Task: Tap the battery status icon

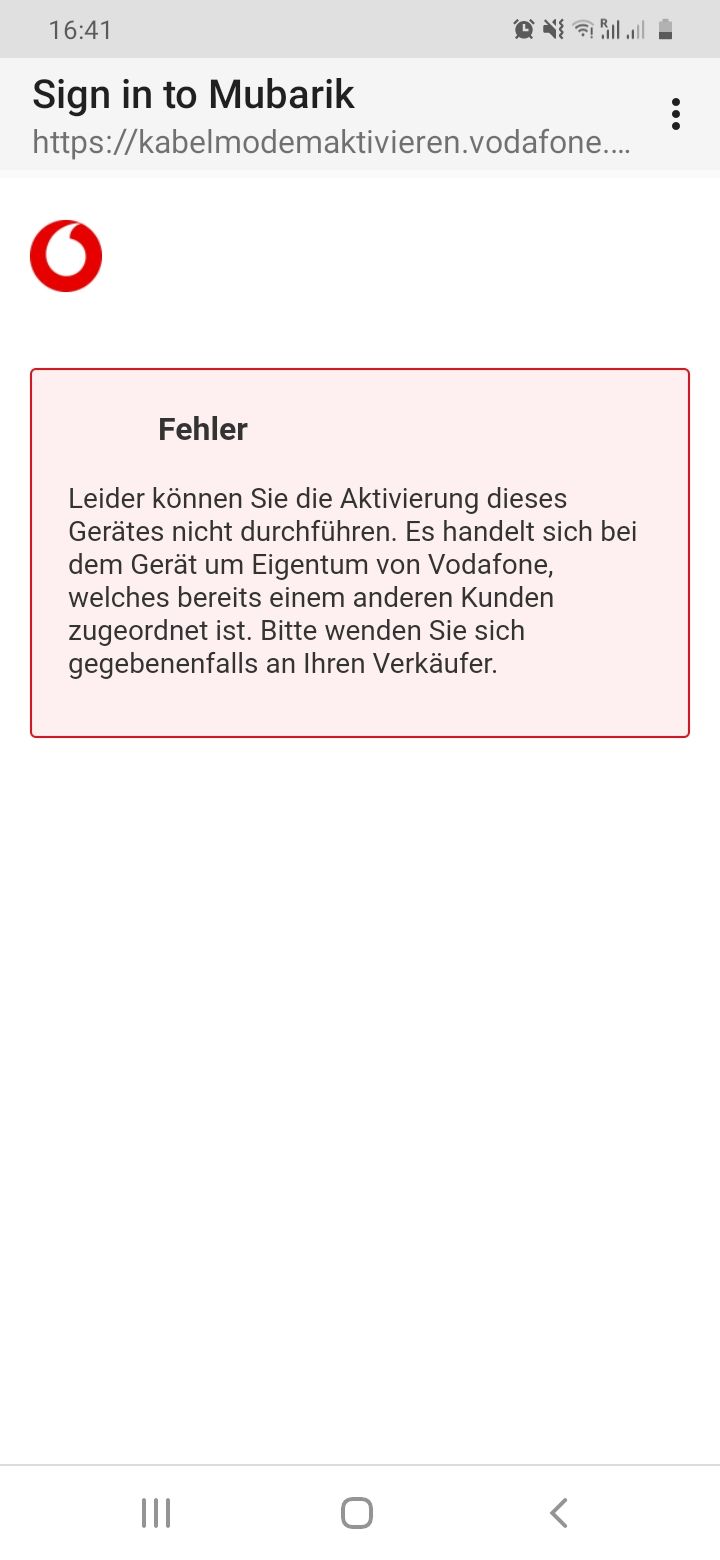Action: click(665, 30)
